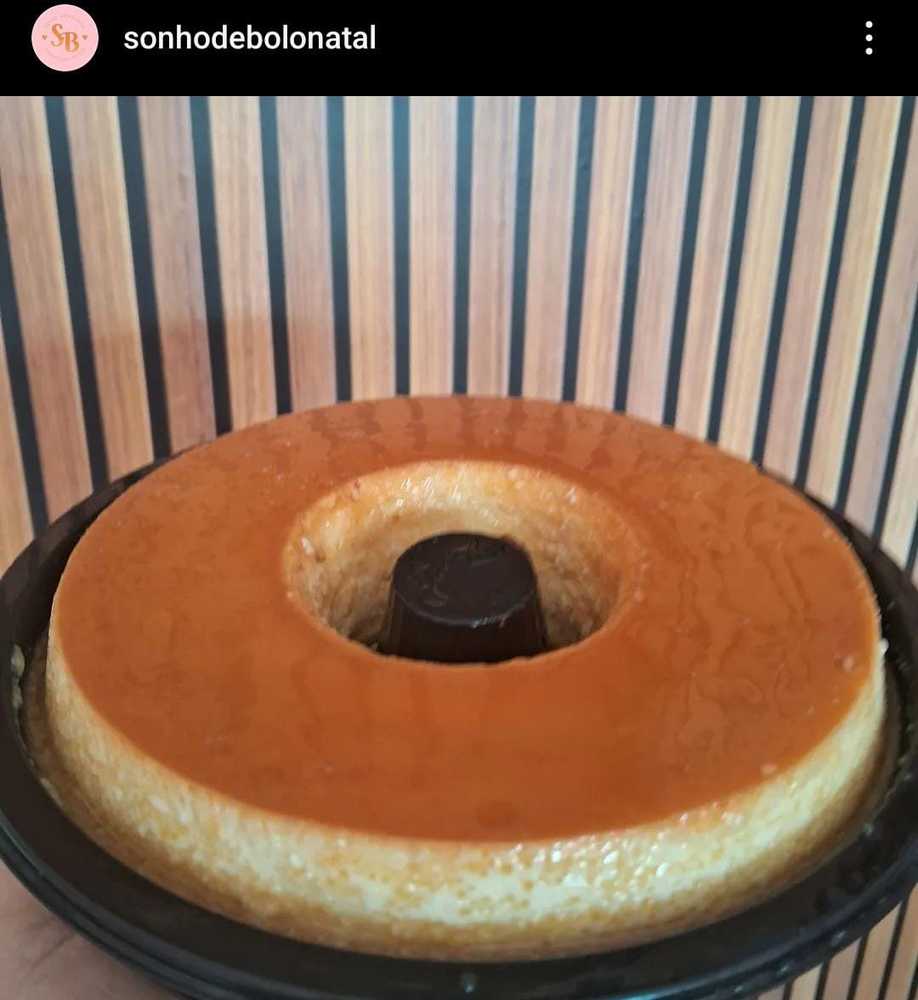Image resolution: width=918 pixels, height=1000 pixels.
Task: Open the sonhodebolonatal profile avatar
Action: 65,38
